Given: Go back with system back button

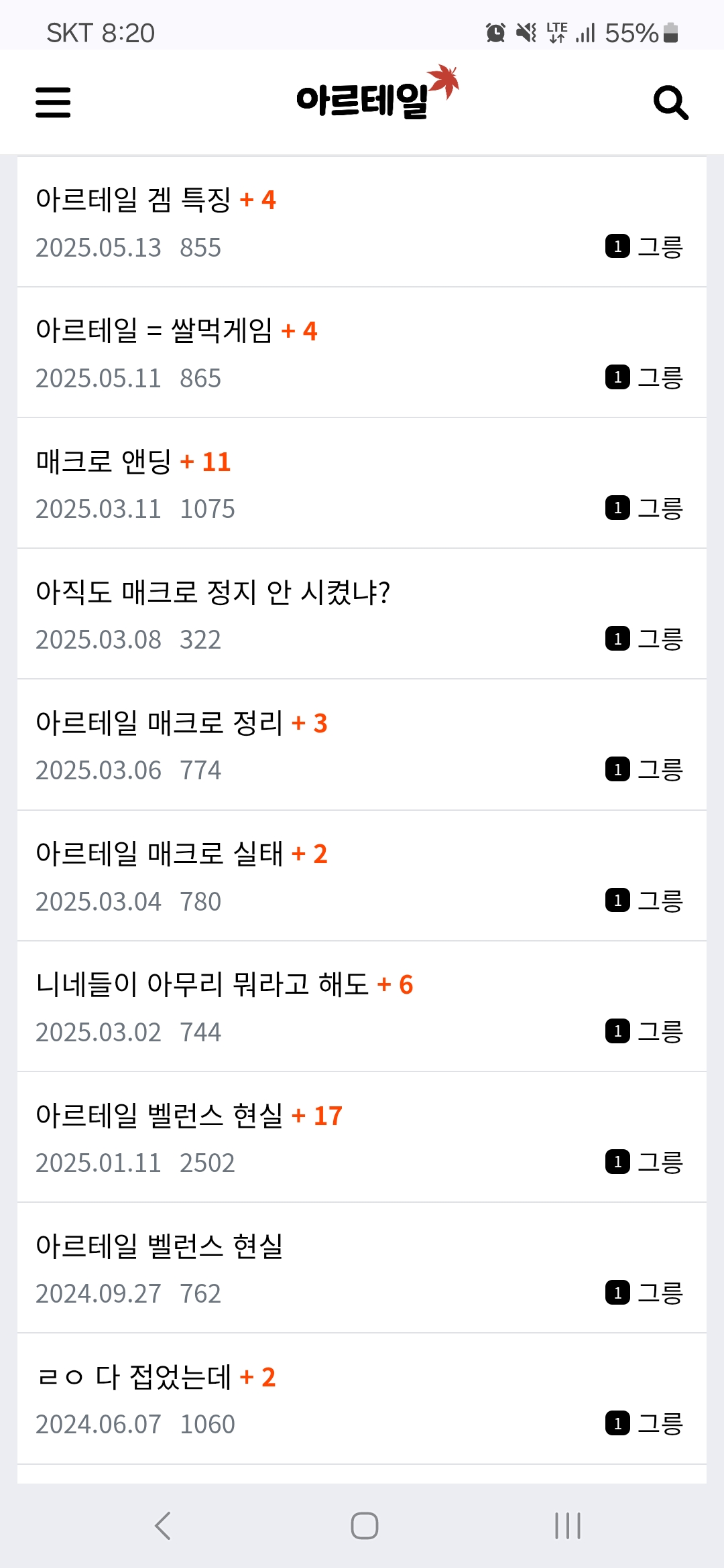Looking at the screenshot, I should [163, 1526].
